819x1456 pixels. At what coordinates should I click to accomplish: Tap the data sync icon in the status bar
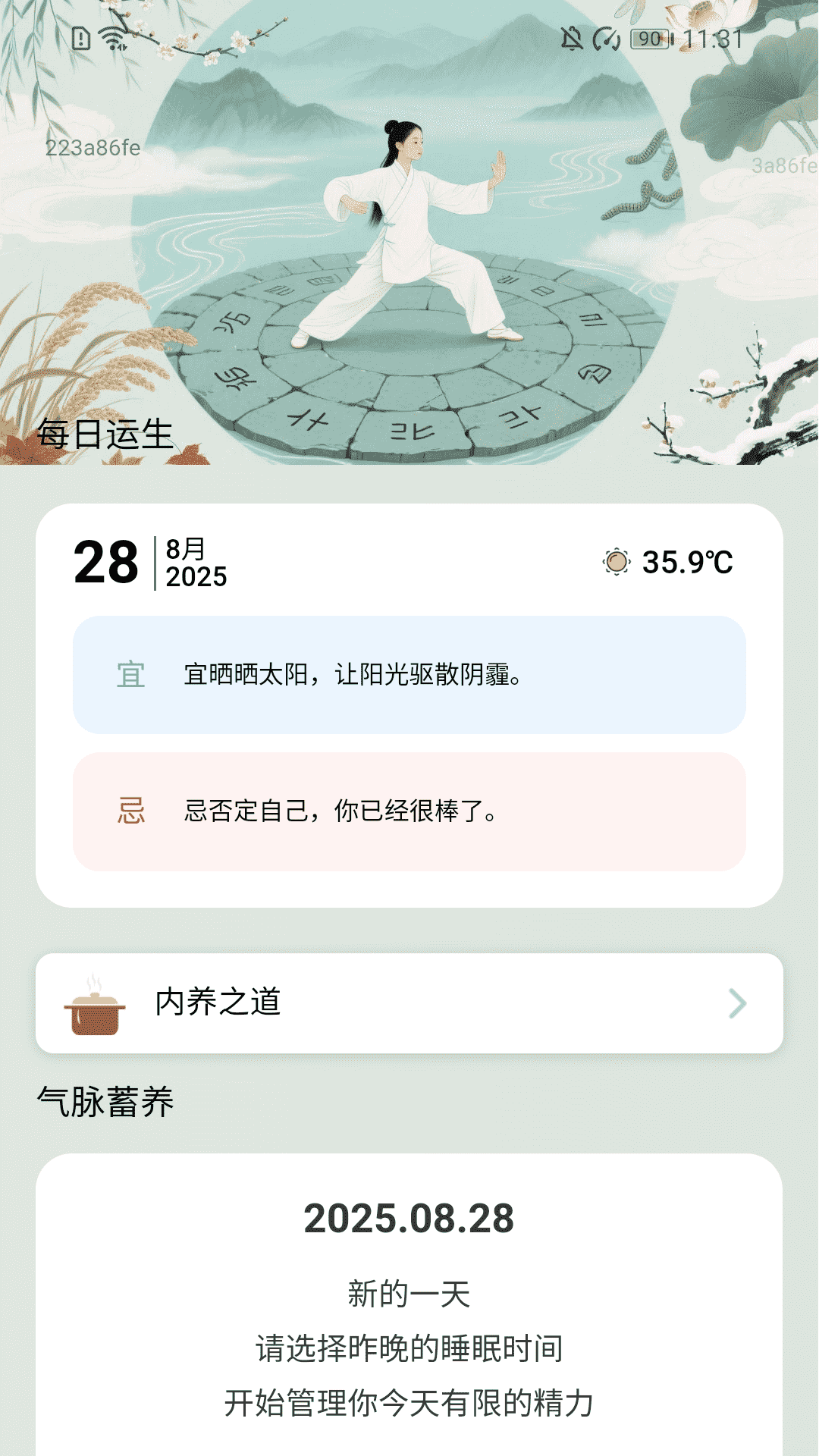tap(607, 36)
